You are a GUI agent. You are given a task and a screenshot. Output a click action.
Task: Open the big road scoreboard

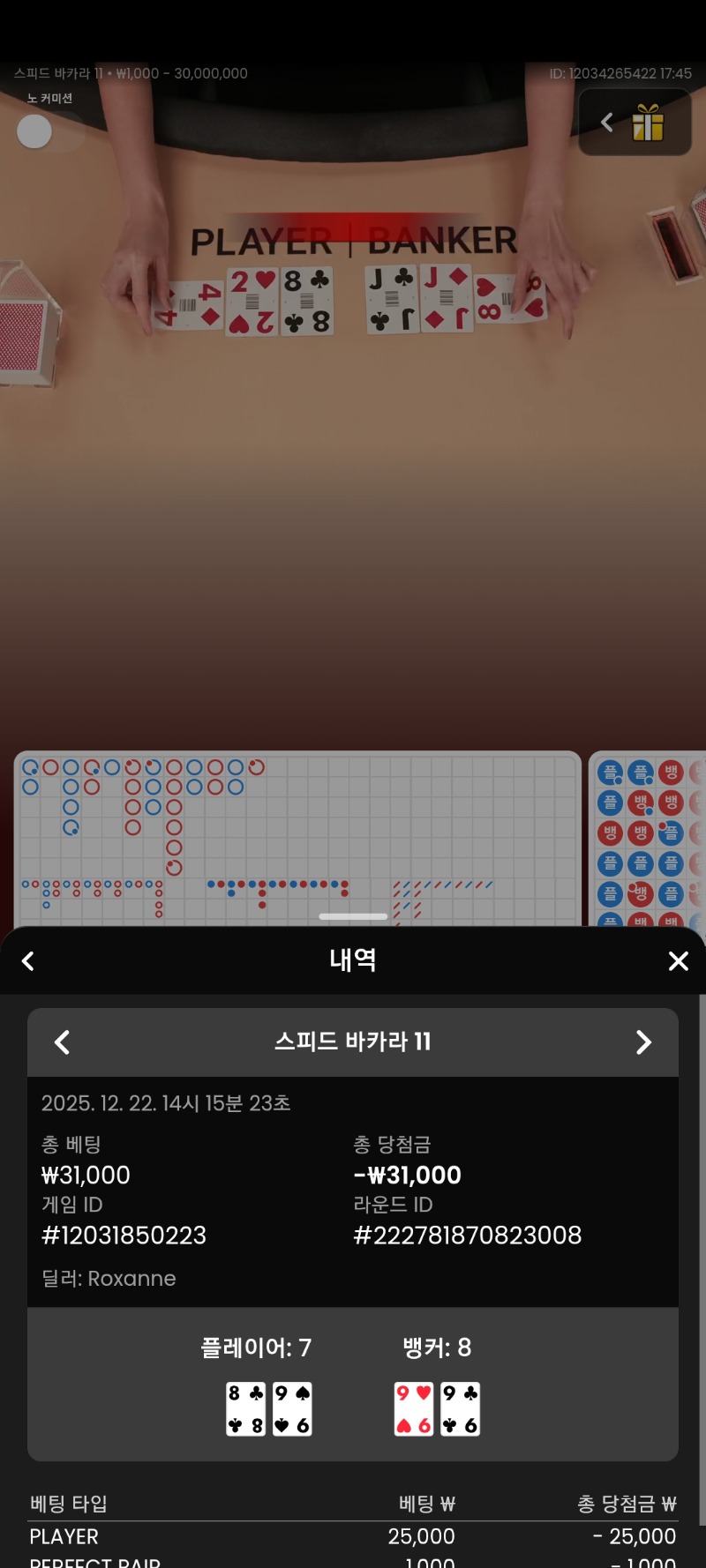297,833
